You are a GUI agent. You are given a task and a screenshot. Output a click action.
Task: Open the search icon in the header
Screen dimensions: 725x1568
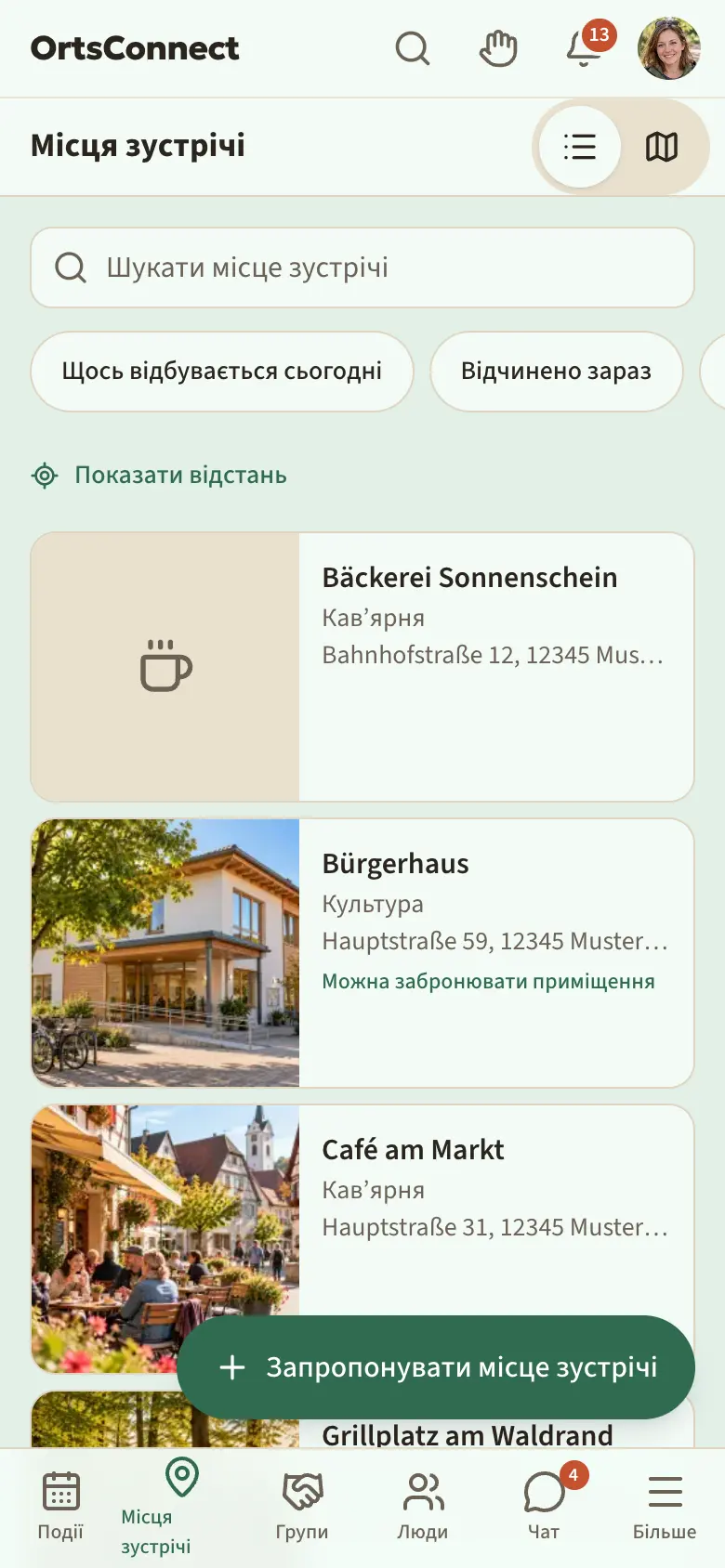[413, 48]
